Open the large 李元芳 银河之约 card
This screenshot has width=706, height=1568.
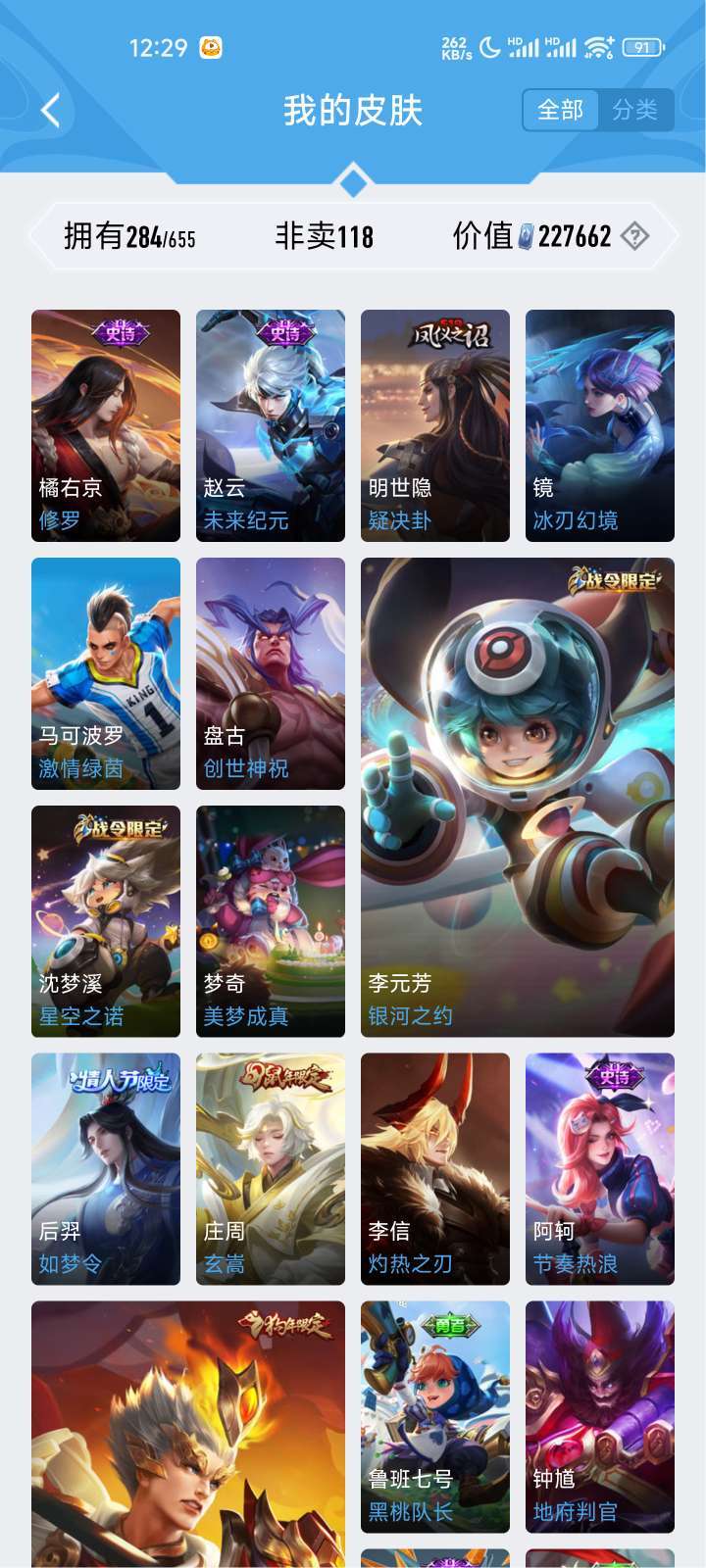click(x=518, y=798)
